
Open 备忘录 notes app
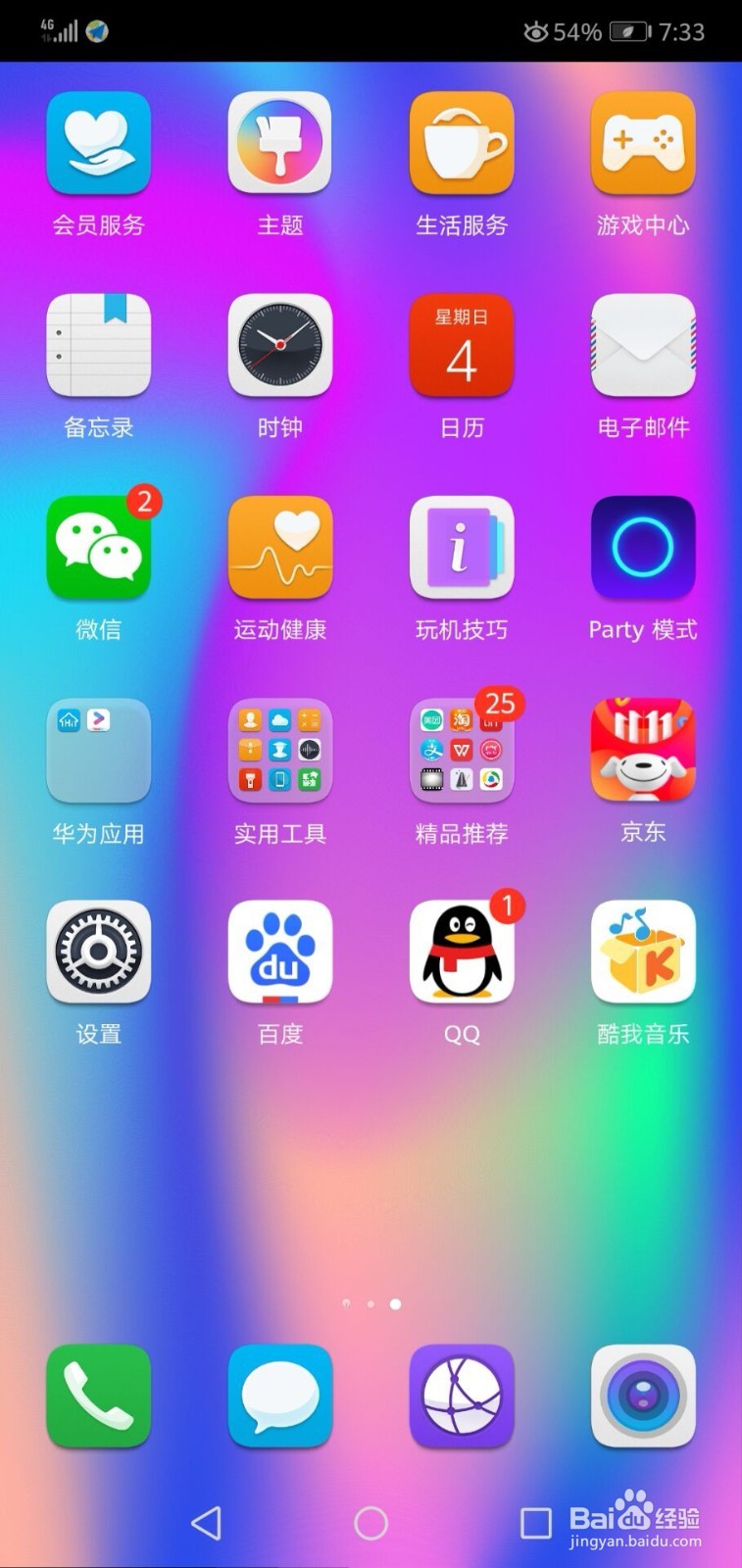coord(98,346)
